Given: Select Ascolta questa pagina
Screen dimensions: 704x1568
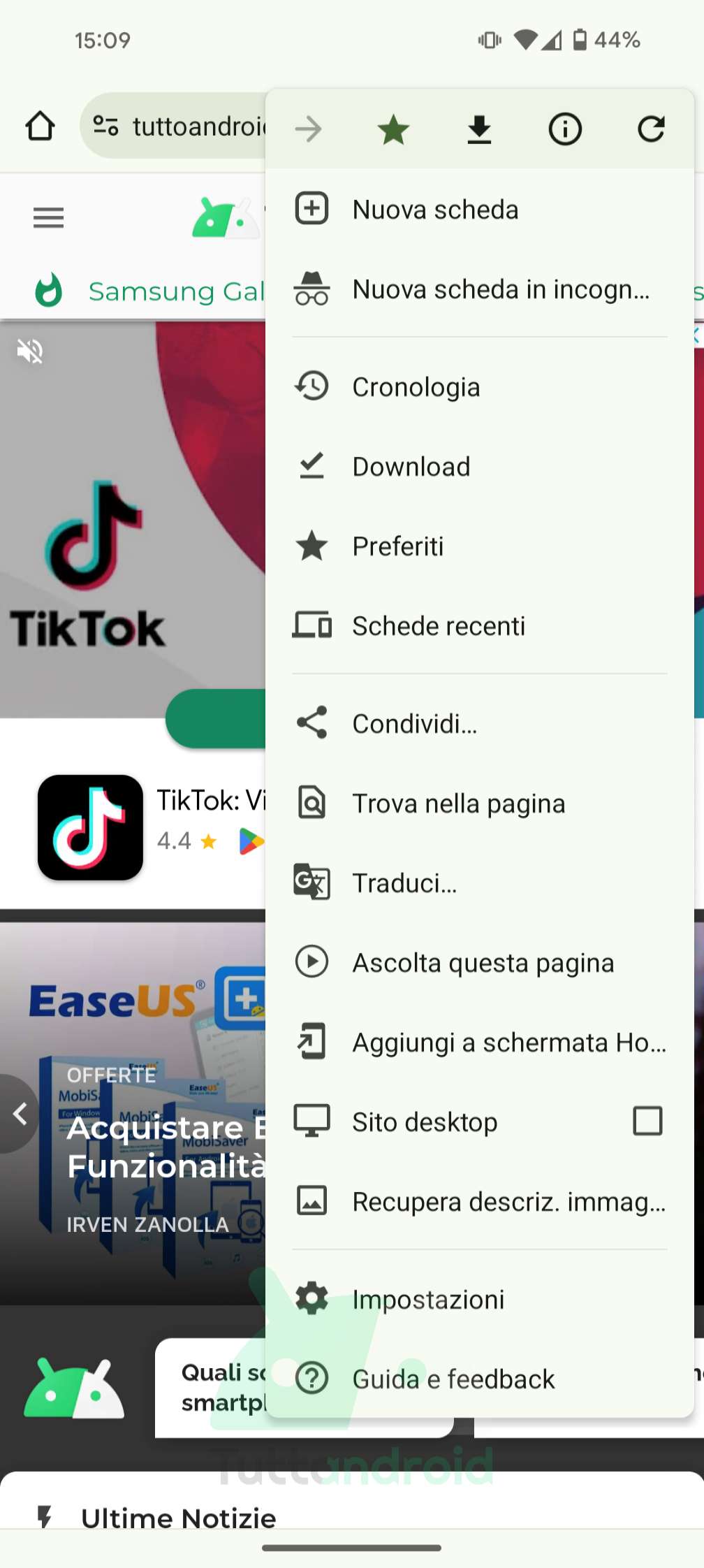Looking at the screenshot, I should [483, 963].
